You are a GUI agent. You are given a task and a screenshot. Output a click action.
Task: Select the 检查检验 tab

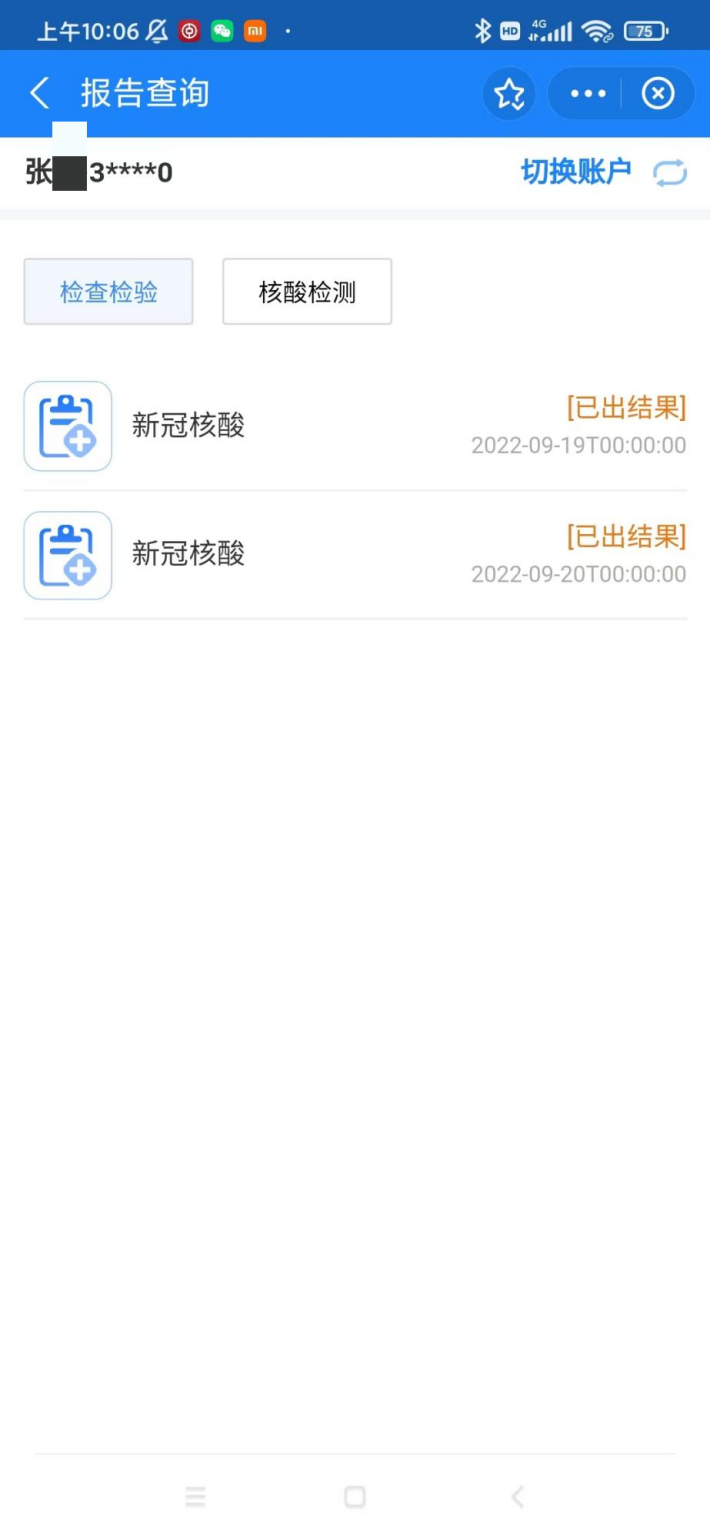click(108, 292)
